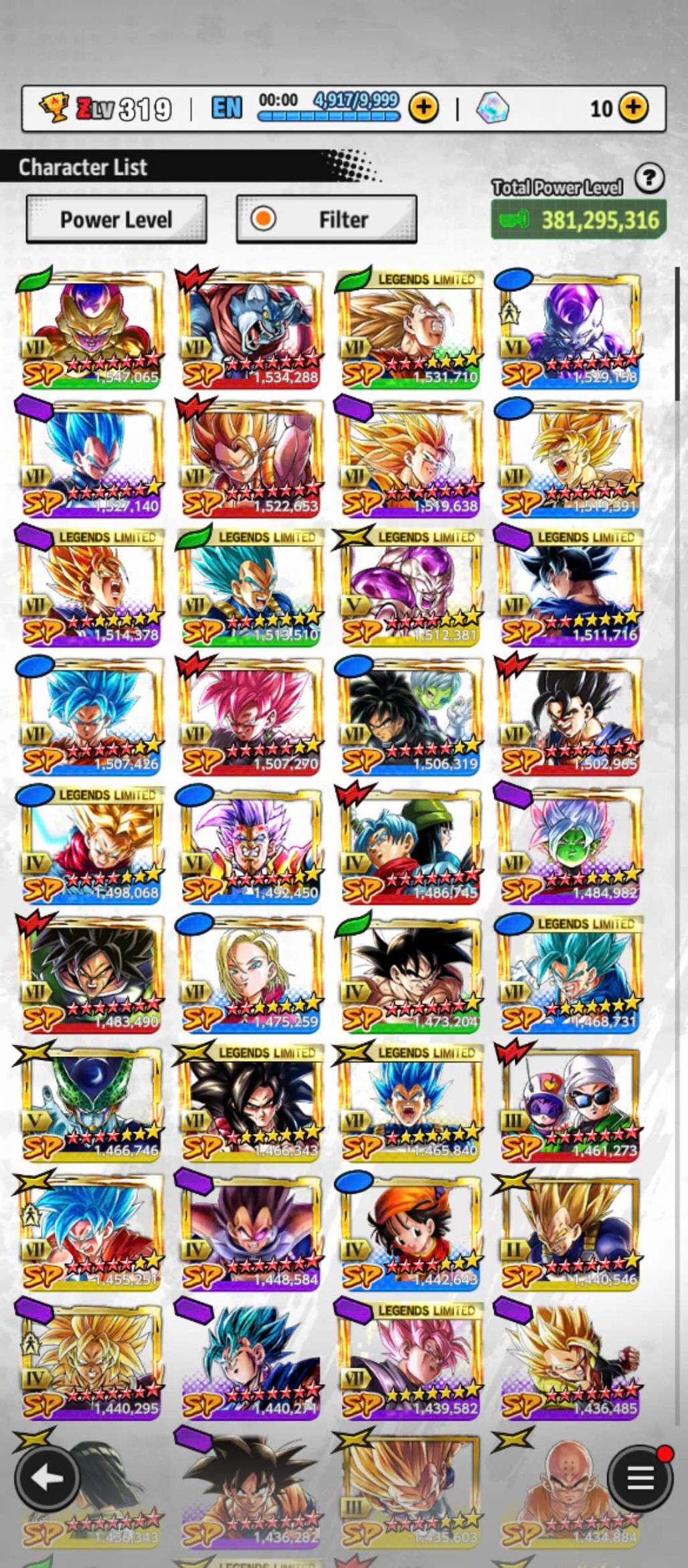Open the Filter options
Viewport: 688px width, 1568px height.
coord(327,220)
